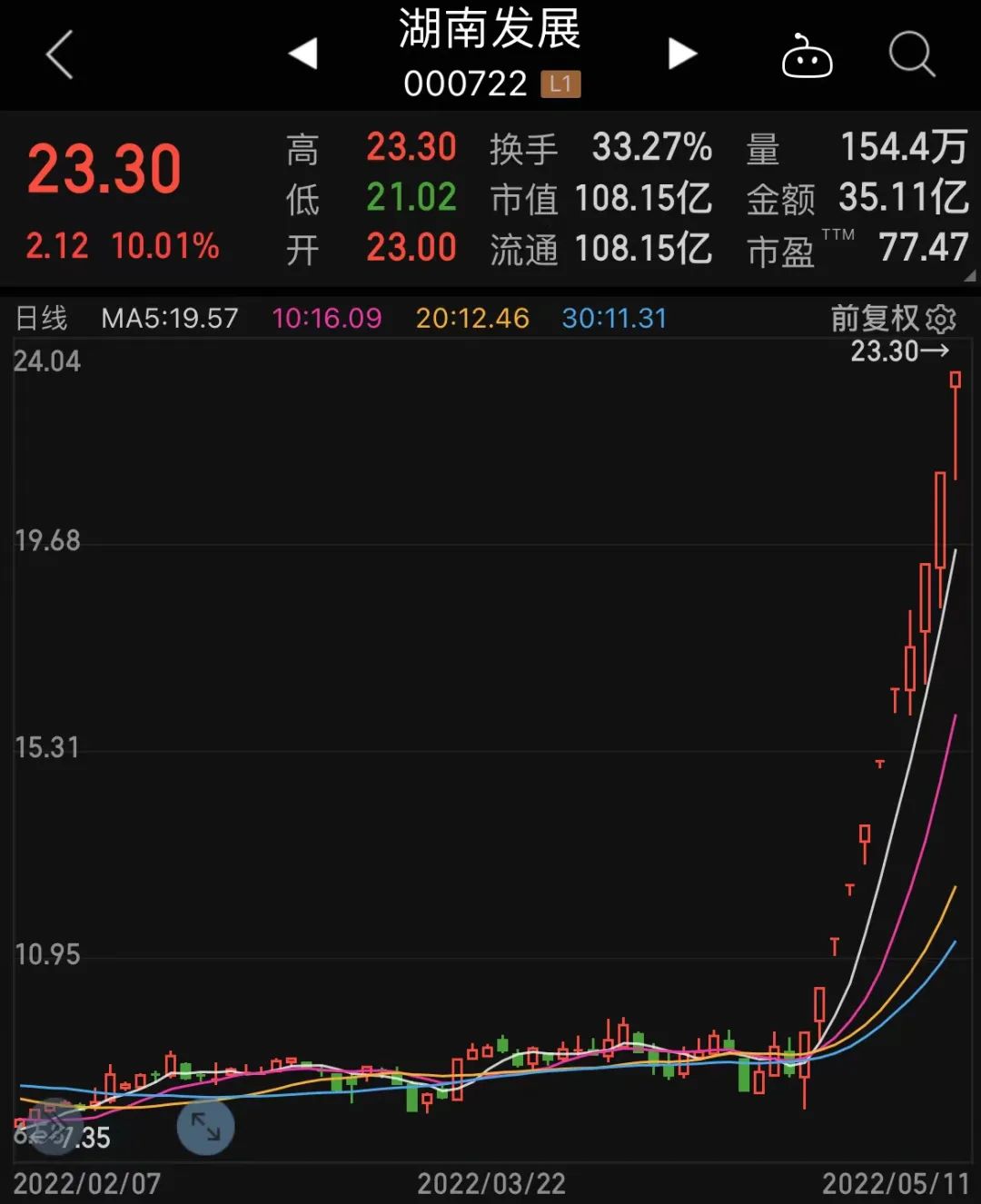Expand chart fullscreen via diagonal-arrows circle
The width and height of the screenshot is (981, 1204).
click(206, 1128)
